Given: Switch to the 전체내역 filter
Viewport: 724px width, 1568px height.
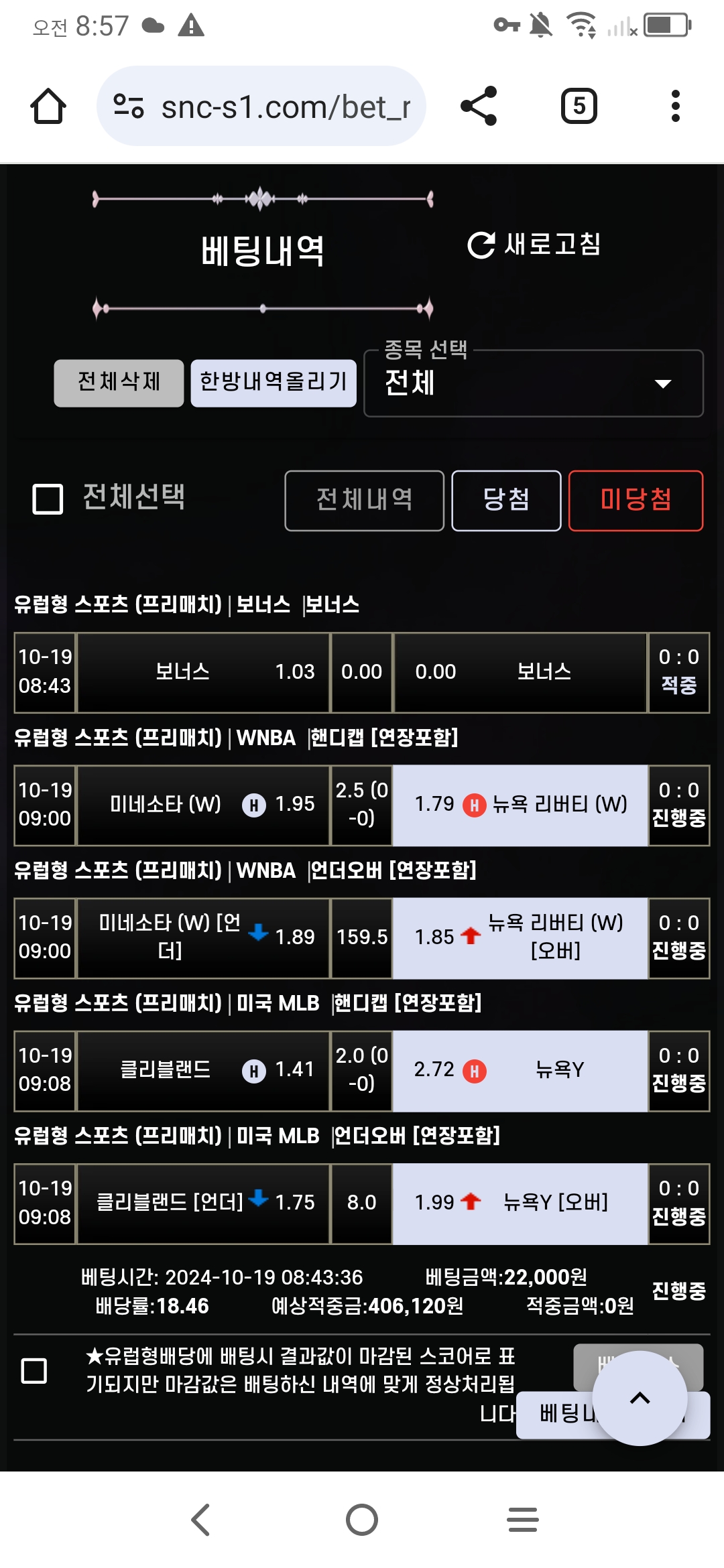Looking at the screenshot, I should tap(364, 501).
